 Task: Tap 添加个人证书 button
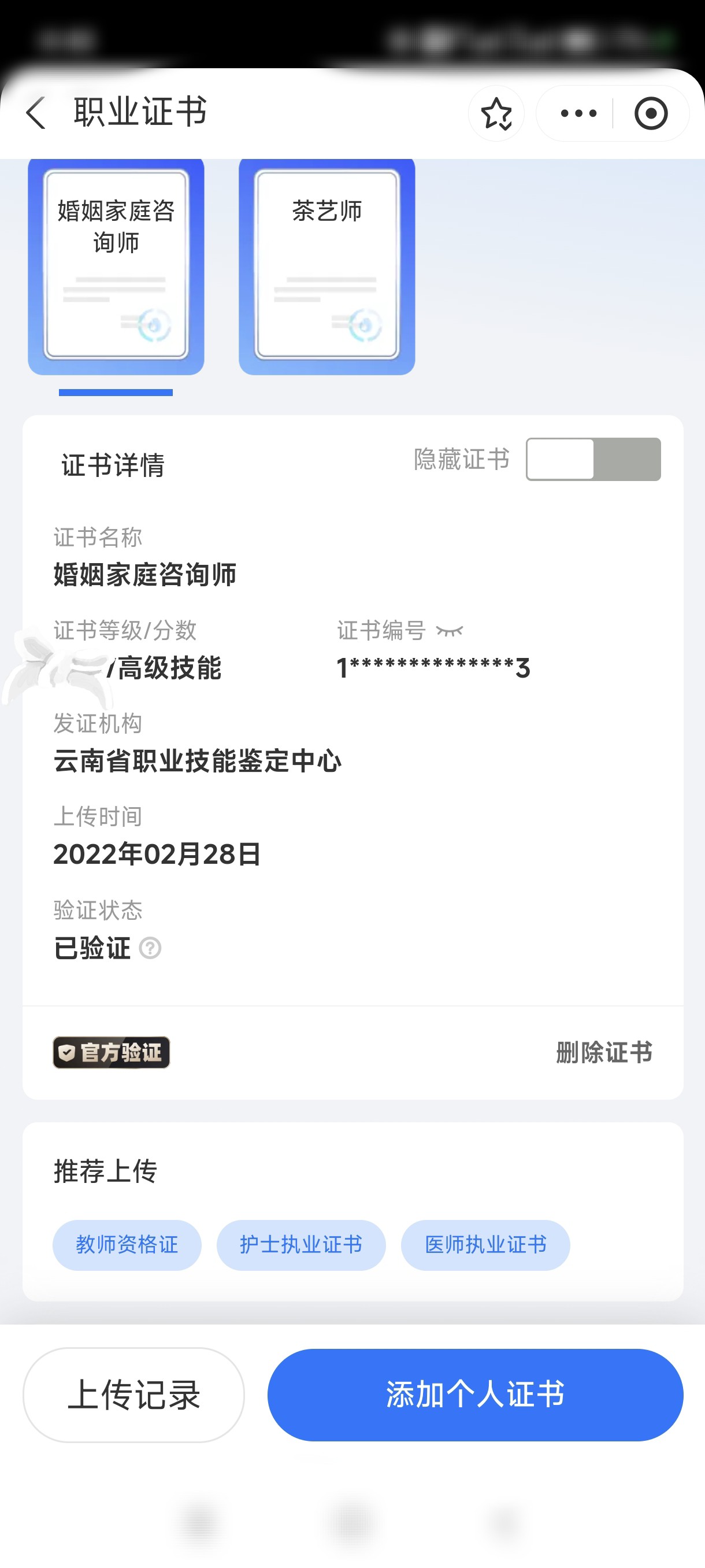[x=475, y=1395]
